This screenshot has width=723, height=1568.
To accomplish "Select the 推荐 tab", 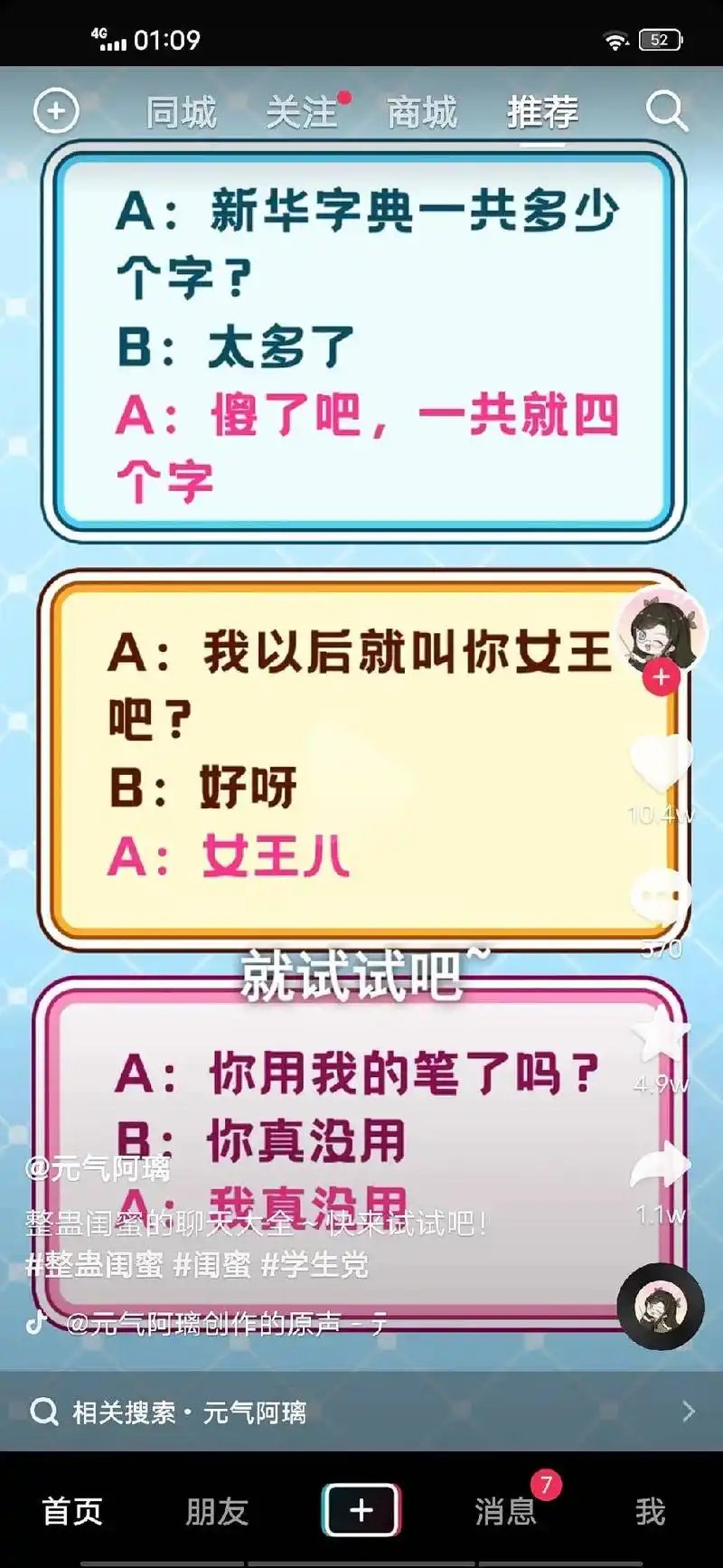I will click(x=542, y=113).
